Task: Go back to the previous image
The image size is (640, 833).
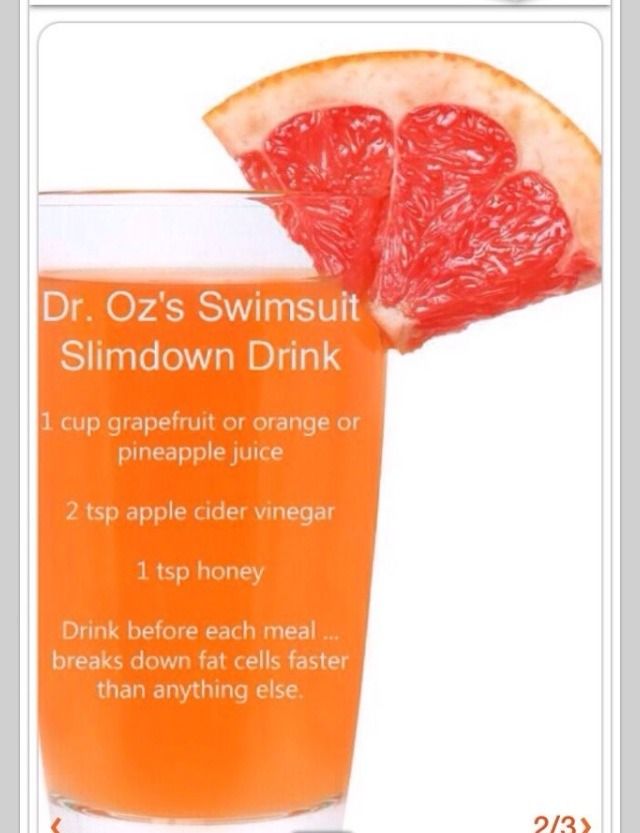Action: click(x=57, y=824)
